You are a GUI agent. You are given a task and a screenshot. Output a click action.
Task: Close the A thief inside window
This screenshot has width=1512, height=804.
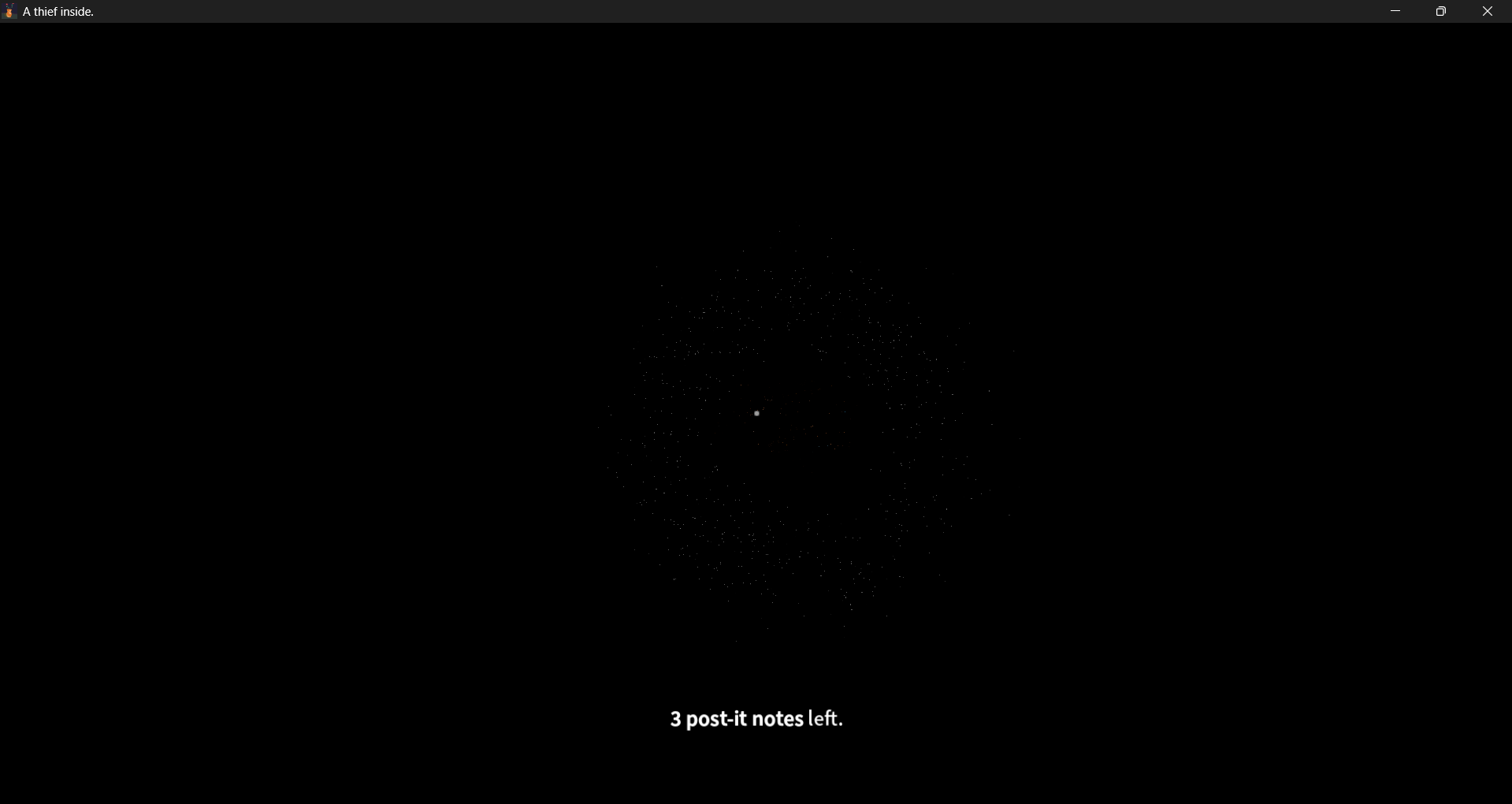[1488, 12]
